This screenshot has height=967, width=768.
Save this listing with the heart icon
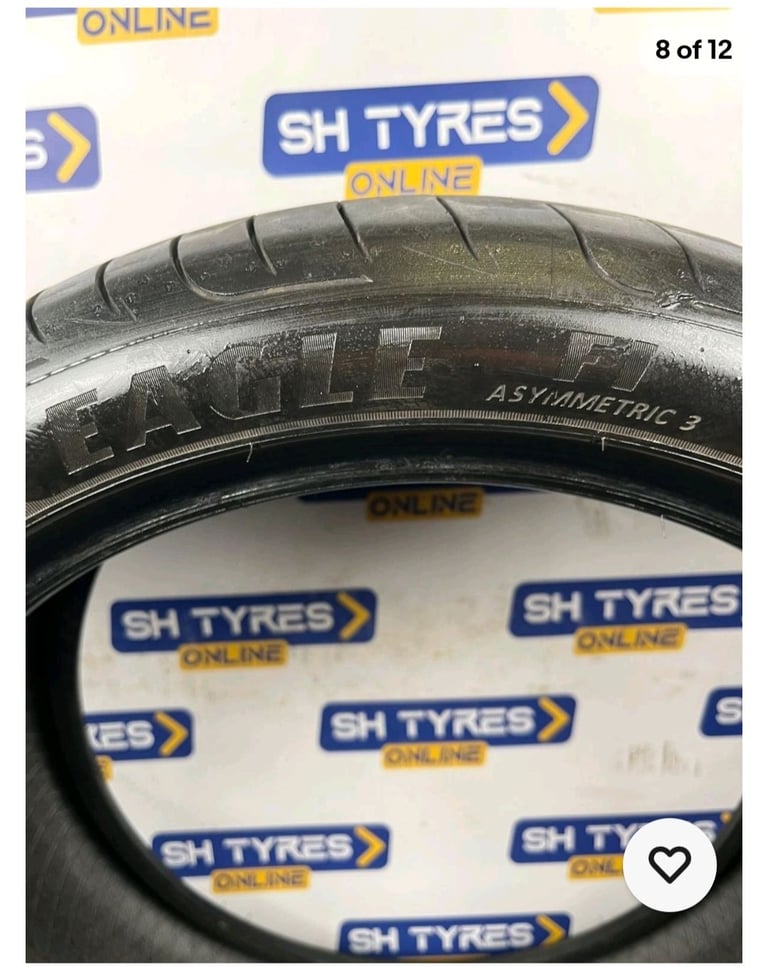click(x=669, y=865)
